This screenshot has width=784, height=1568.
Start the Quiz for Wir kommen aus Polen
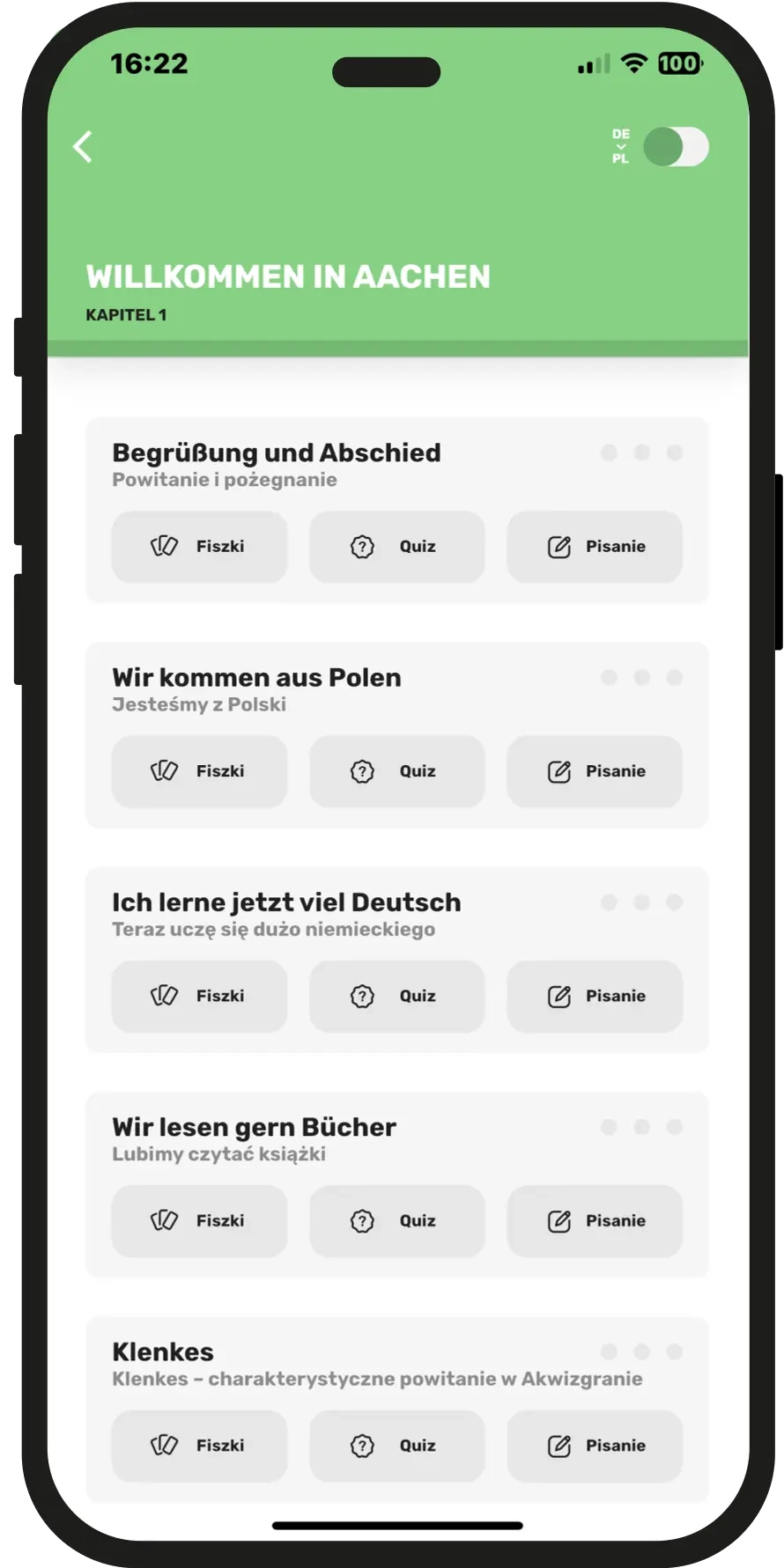[396, 771]
